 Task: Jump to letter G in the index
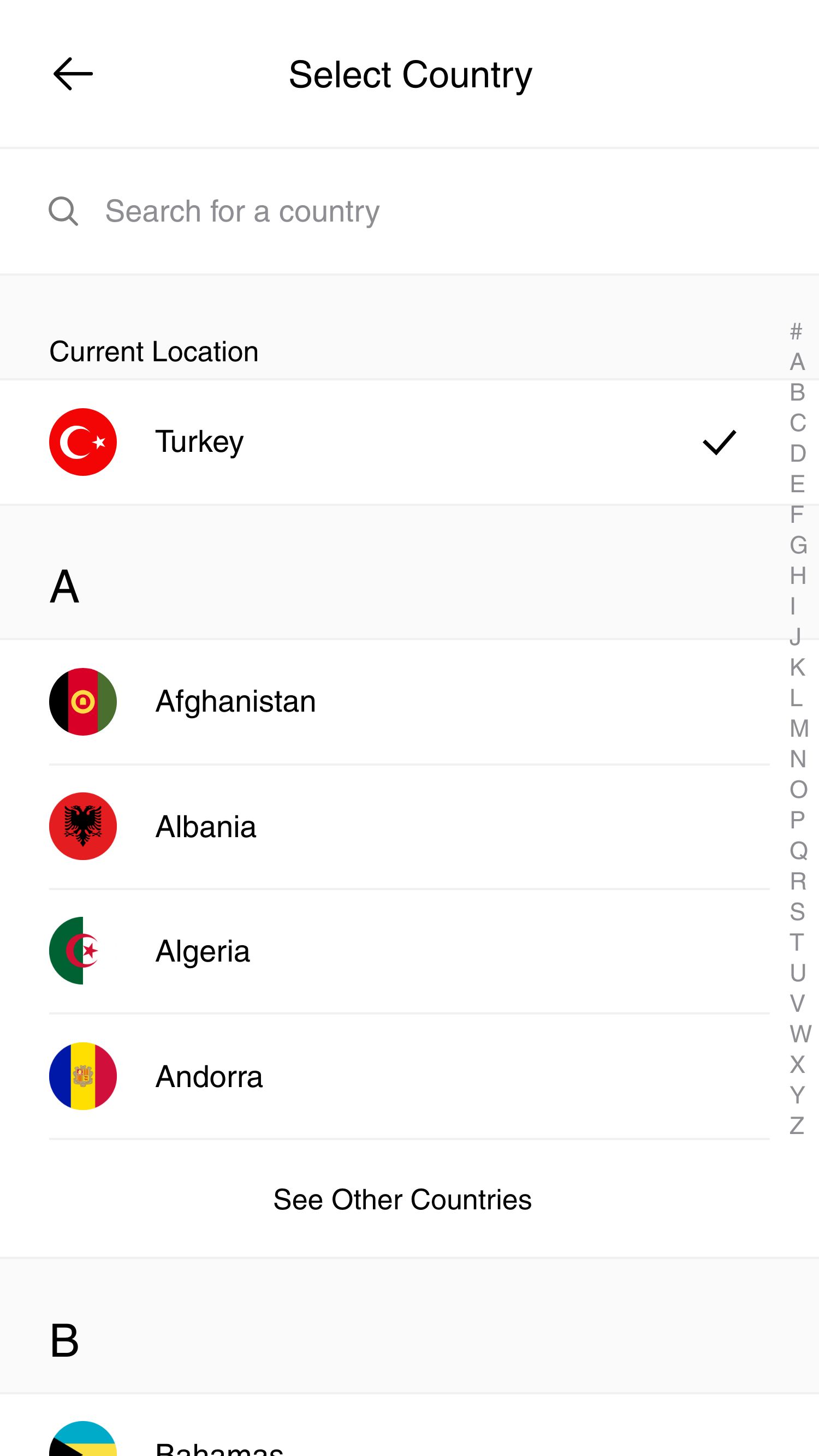pyautogui.click(x=798, y=545)
